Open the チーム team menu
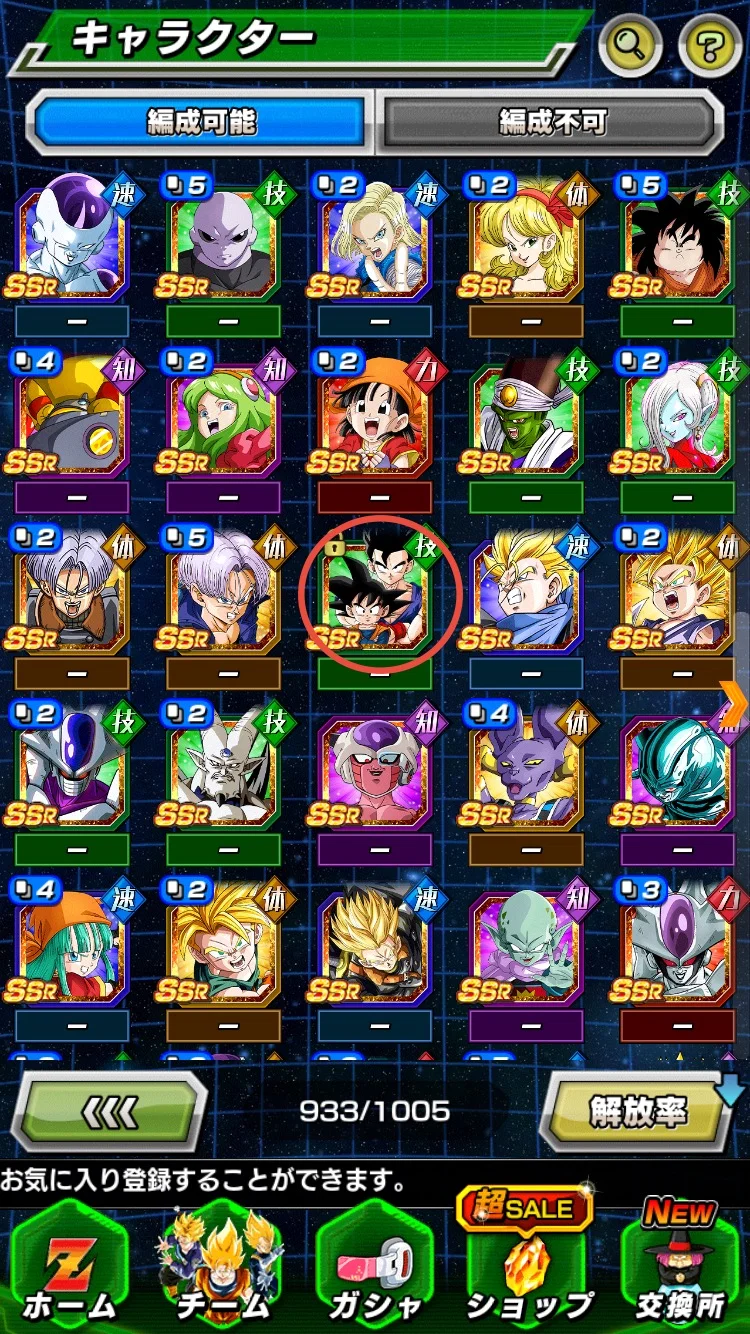Viewport: 750px width, 1334px height. coord(222,1270)
